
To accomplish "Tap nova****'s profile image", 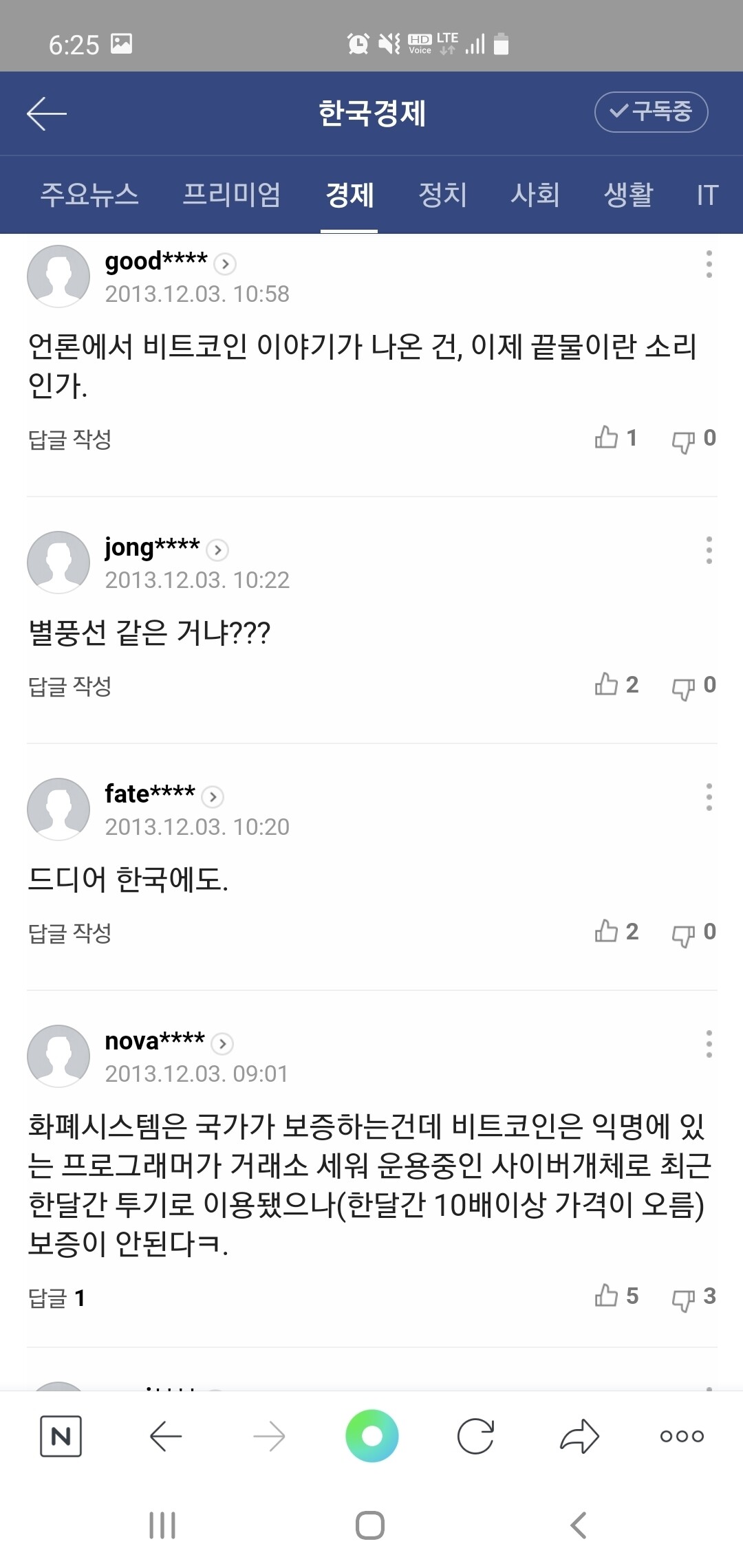I will [58, 1056].
